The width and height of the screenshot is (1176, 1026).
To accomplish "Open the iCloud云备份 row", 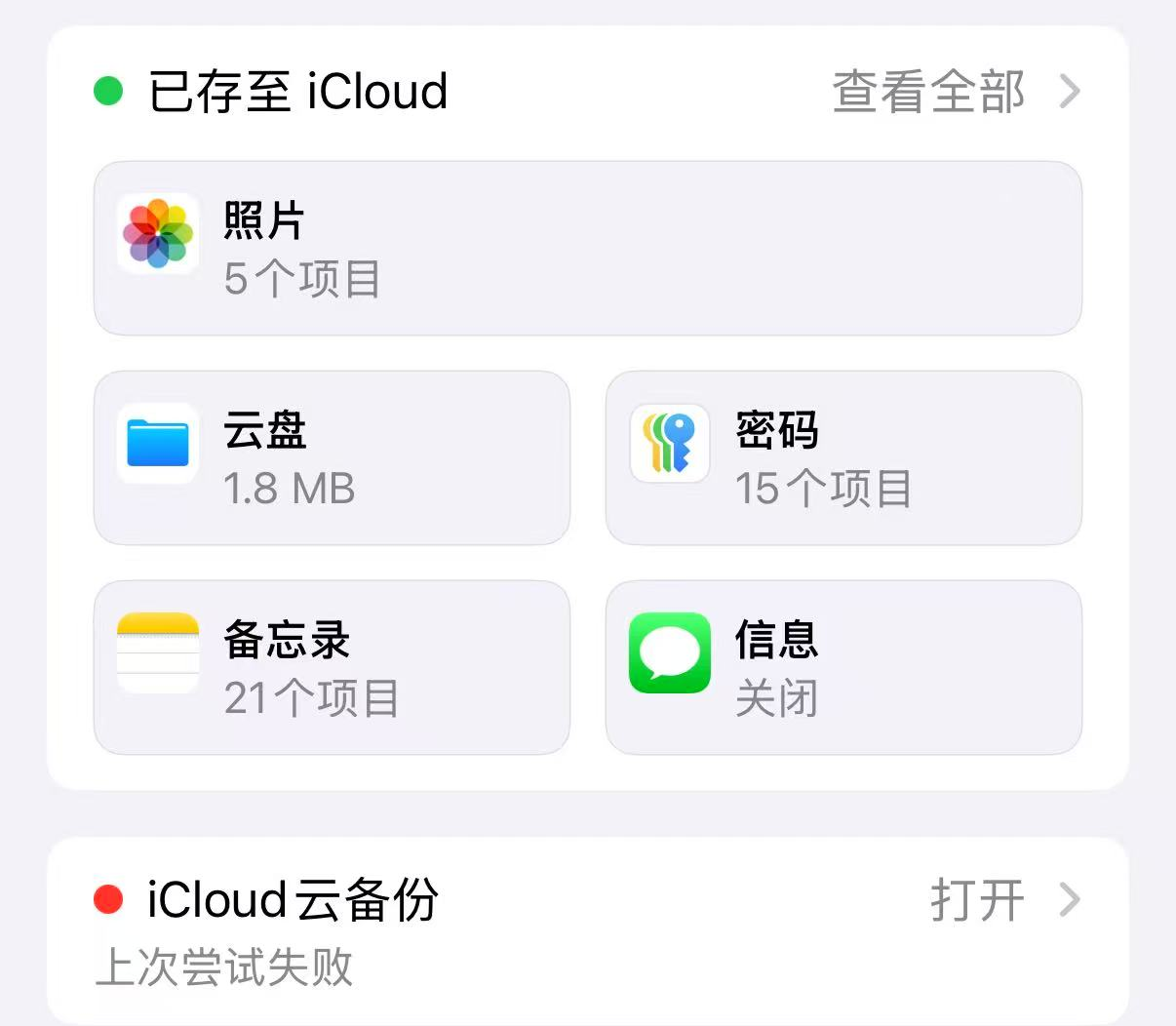I will (x=587, y=922).
